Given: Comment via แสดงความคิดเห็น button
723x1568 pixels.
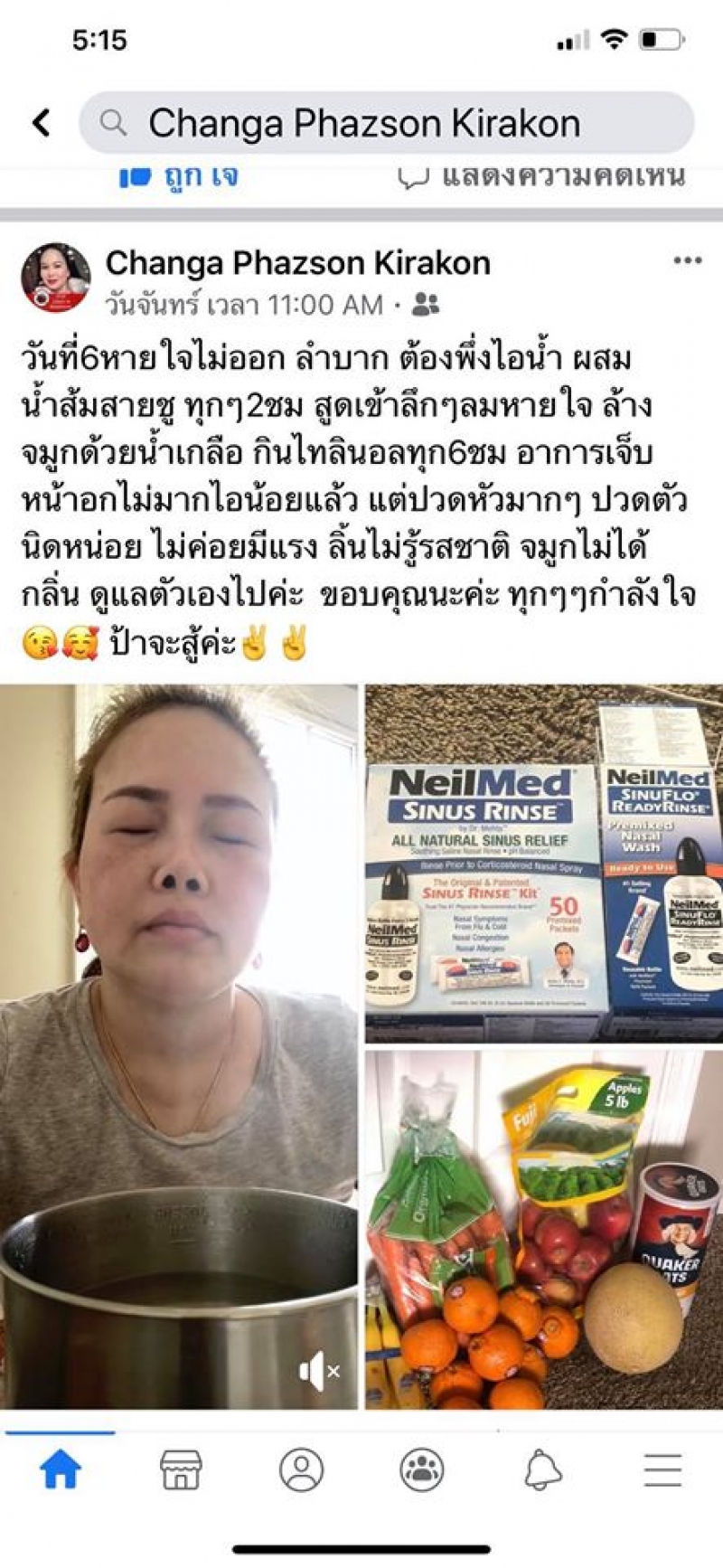Looking at the screenshot, I should (541, 175).
